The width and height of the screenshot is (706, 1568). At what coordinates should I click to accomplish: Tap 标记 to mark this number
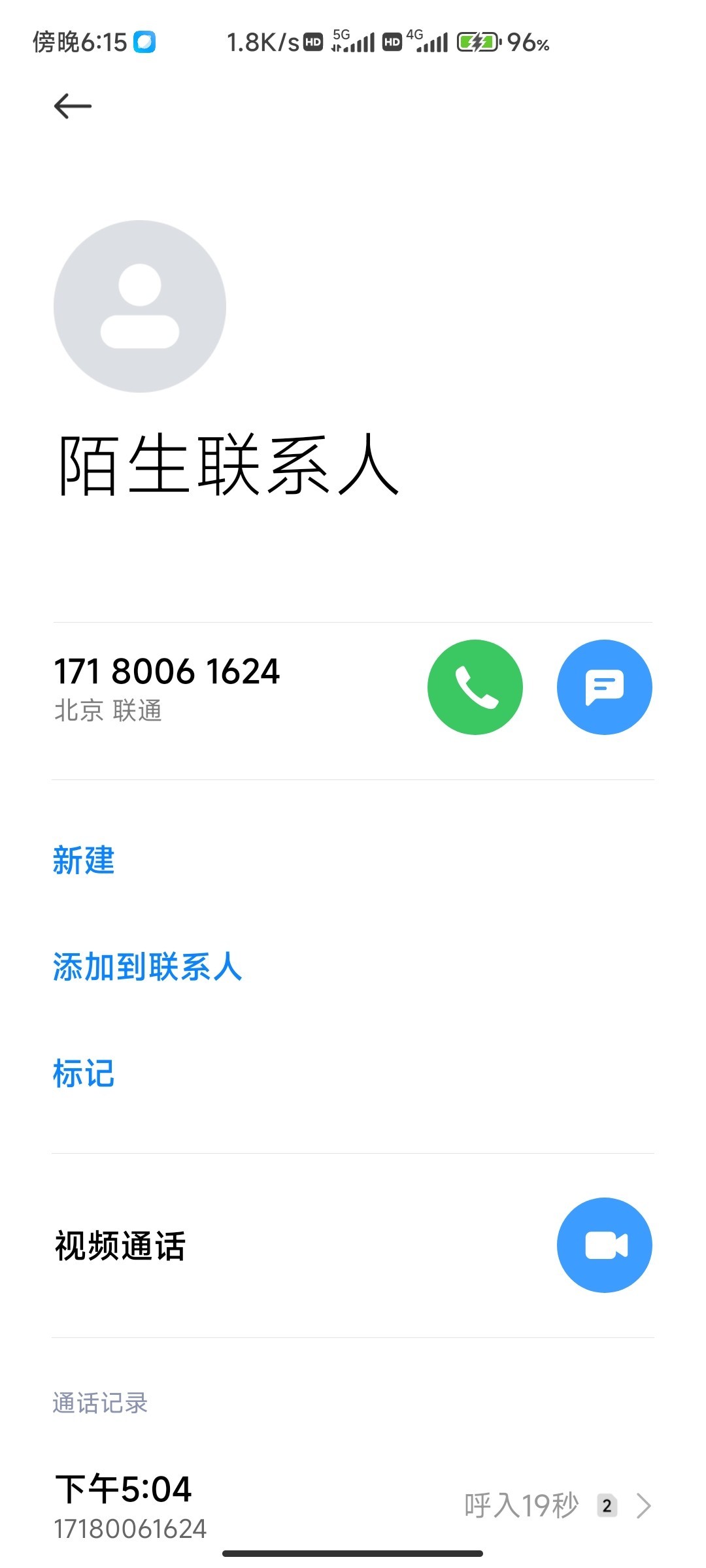(x=84, y=1073)
